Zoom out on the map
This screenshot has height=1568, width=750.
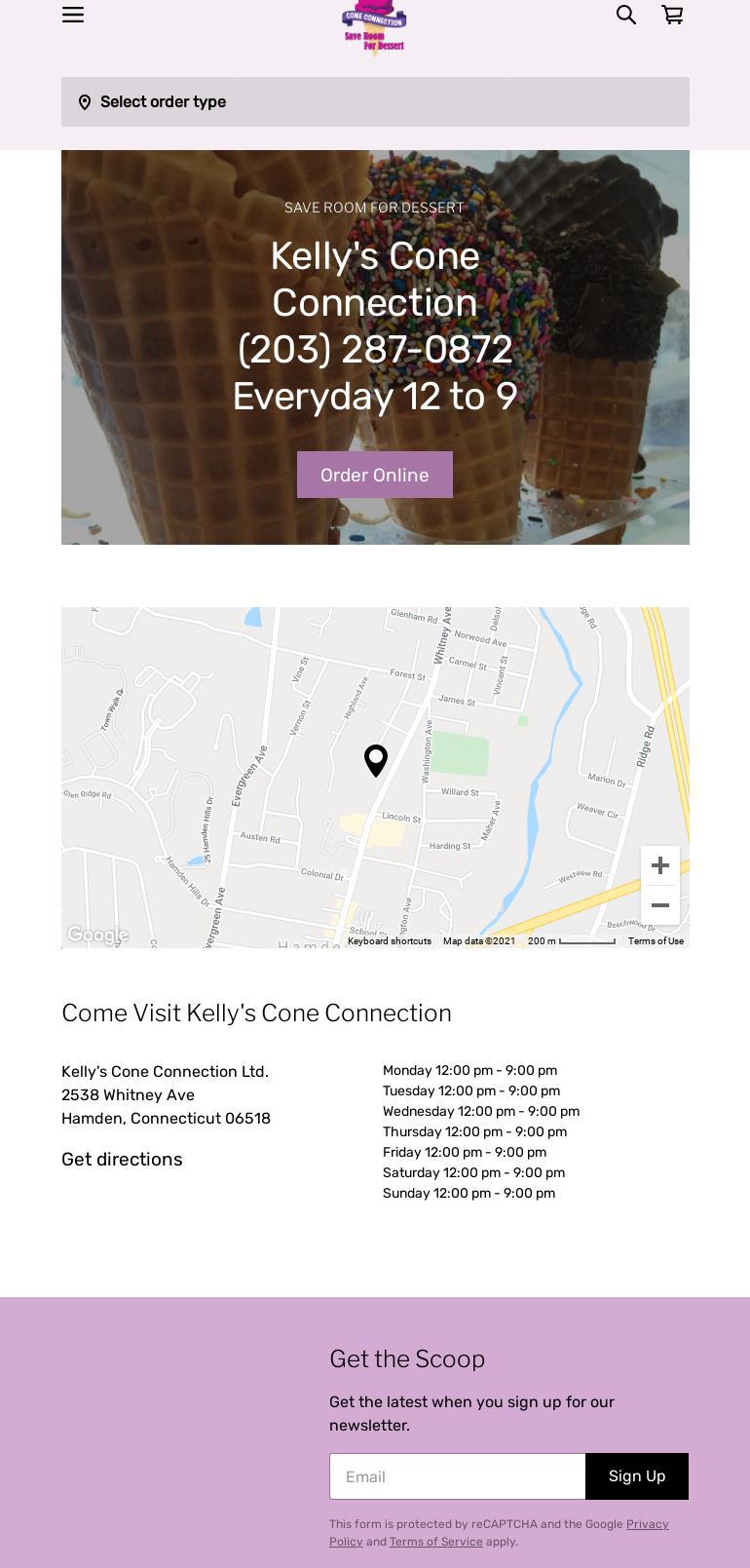tap(660, 905)
